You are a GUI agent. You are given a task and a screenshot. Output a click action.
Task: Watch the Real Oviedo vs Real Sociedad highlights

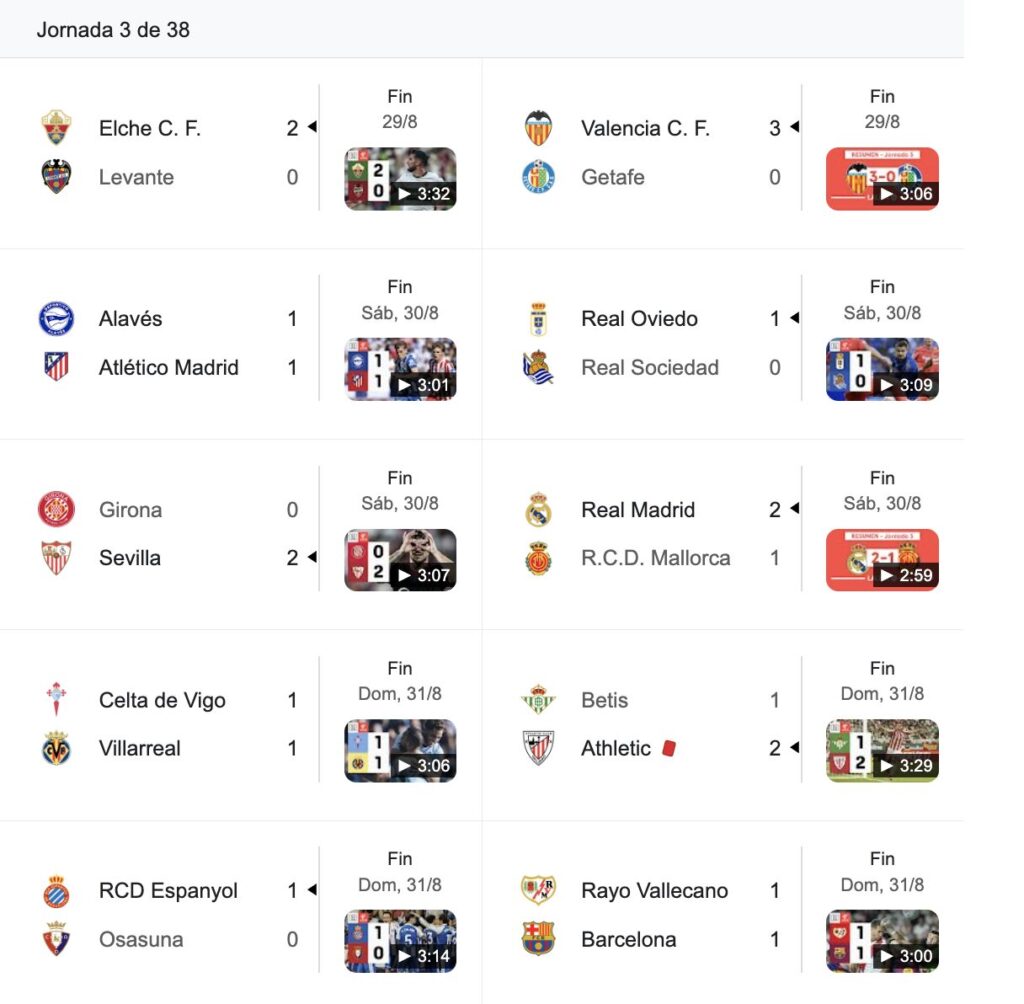882,369
